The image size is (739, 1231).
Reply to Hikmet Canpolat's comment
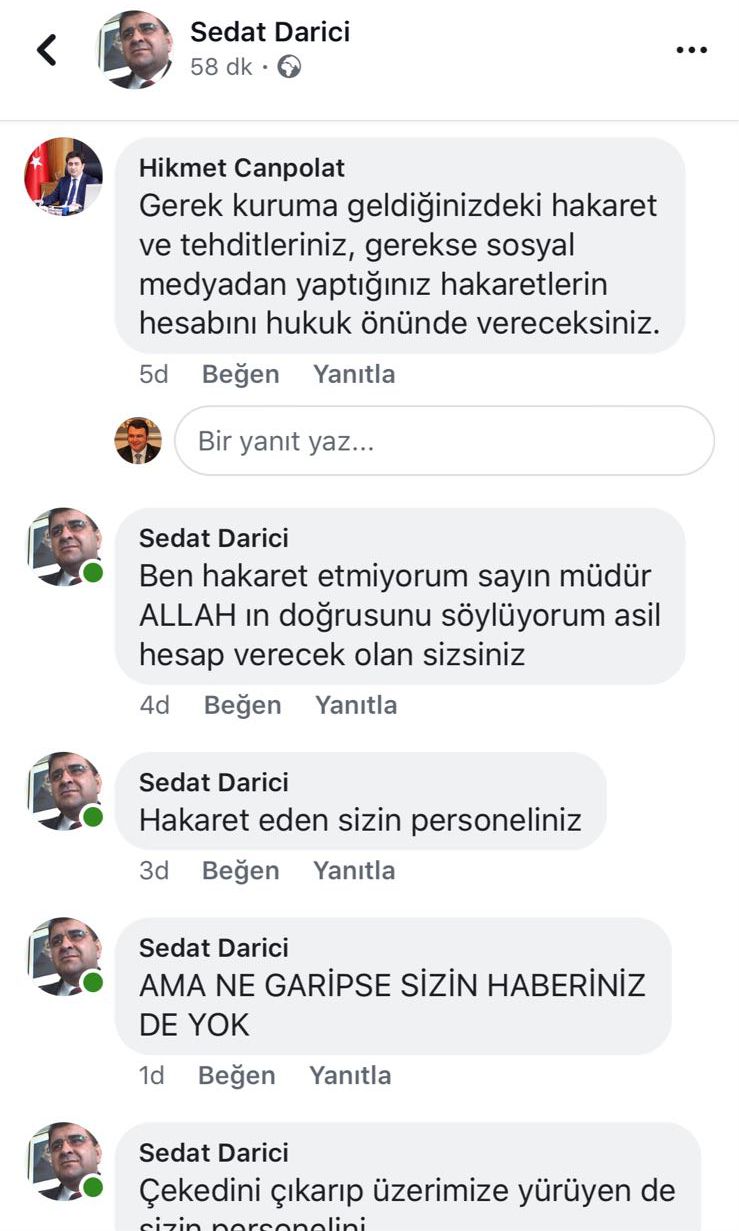(353, 374)
